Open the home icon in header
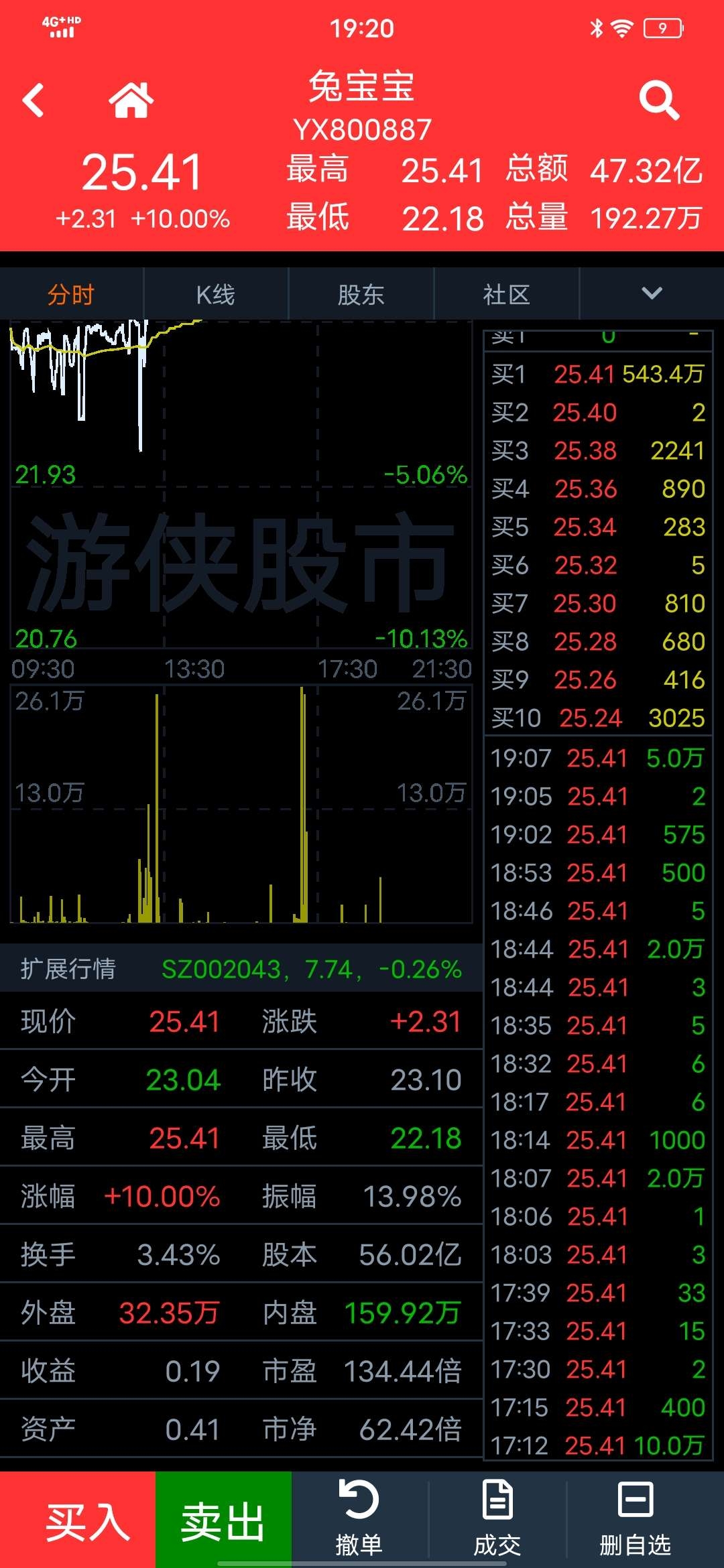This screenshot has width=724, height=1568. (131, 101)
